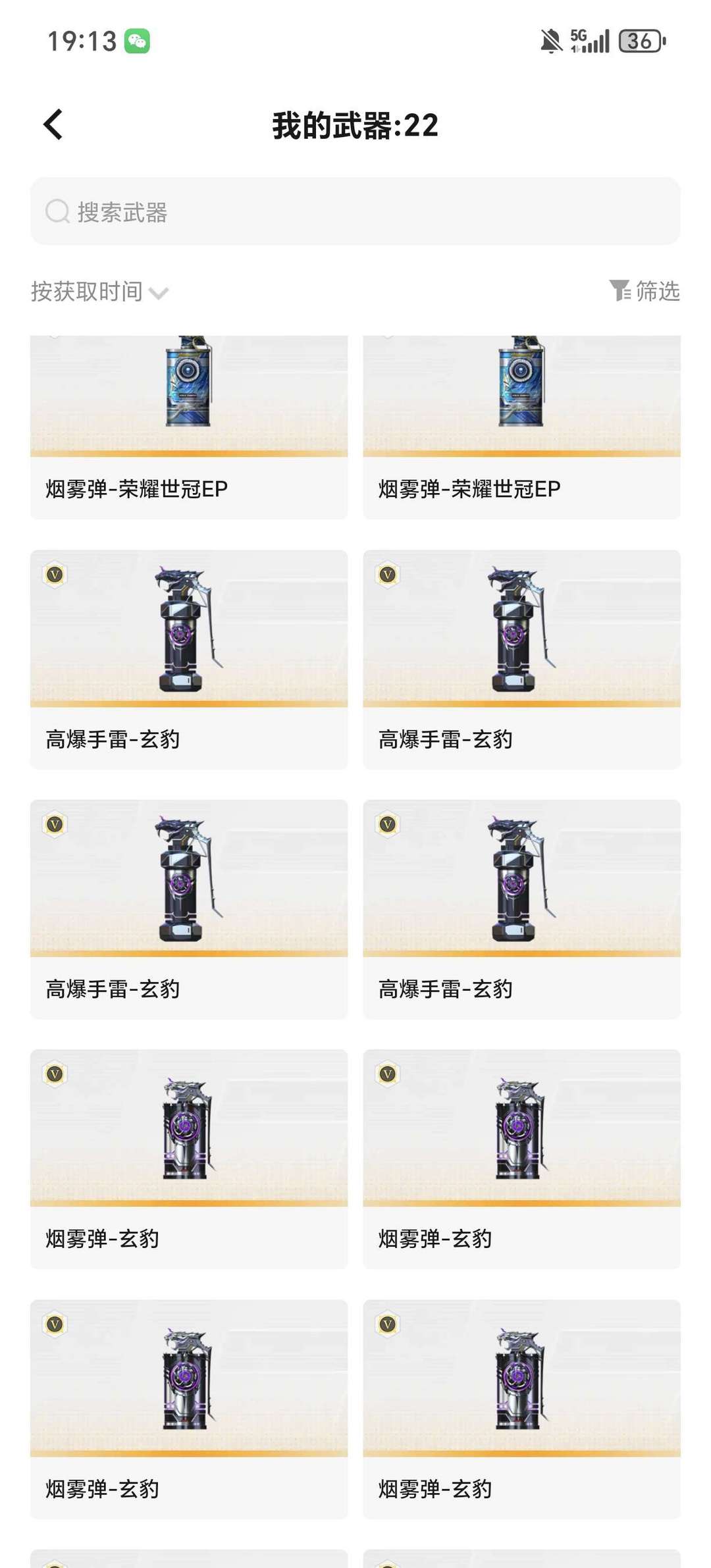Select the left 烟雾弹-荣耀世冠EP weapon card

[x=189, y=421]
